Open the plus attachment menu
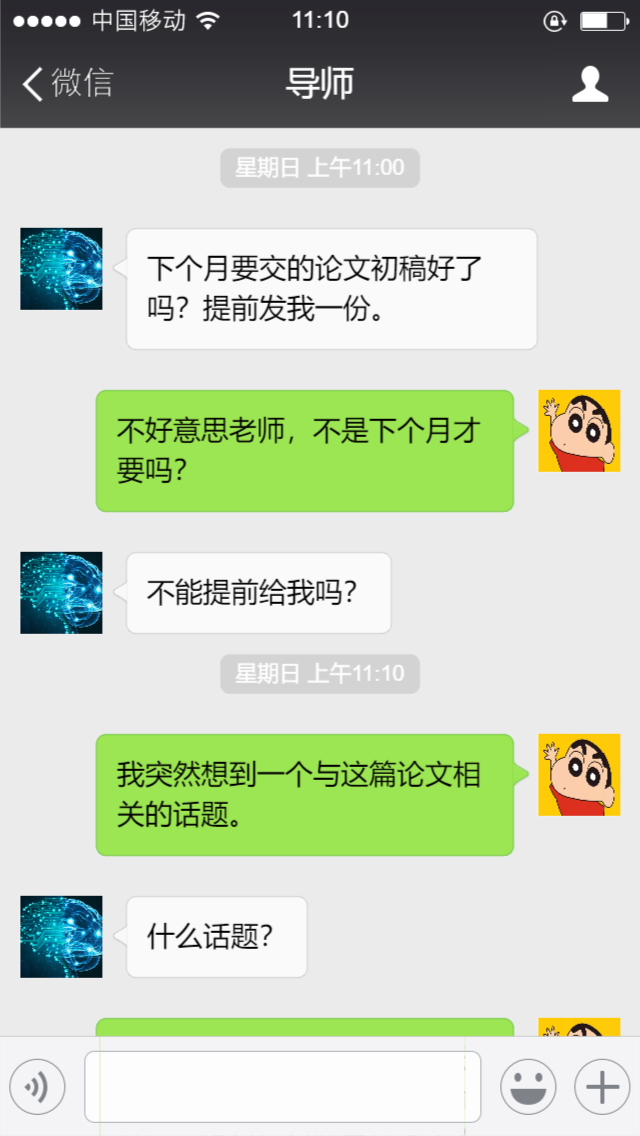Image resolution: width=640 pixels, height=1136 pixels. [x=602, y=1086]
